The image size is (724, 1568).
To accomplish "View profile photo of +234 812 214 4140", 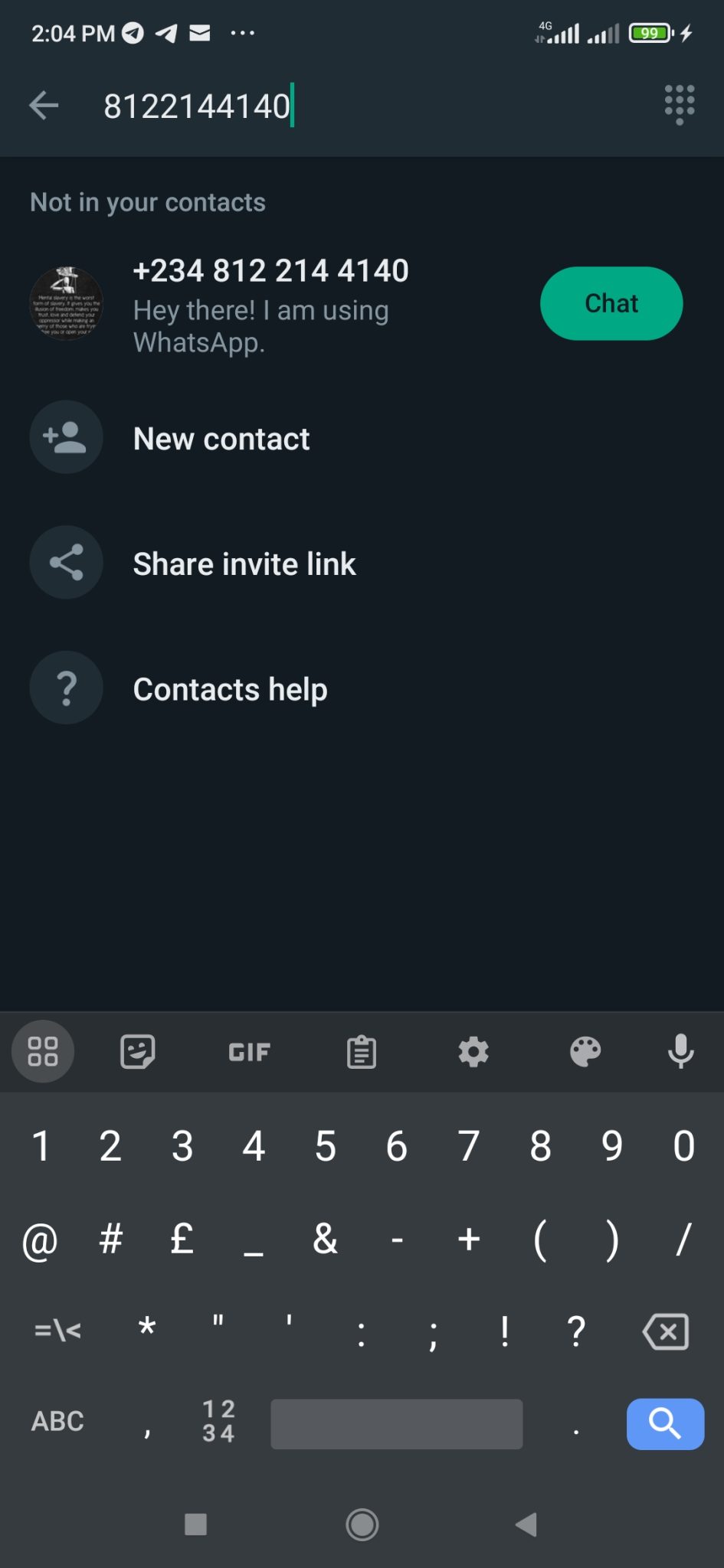I will (x=67, y=303).
